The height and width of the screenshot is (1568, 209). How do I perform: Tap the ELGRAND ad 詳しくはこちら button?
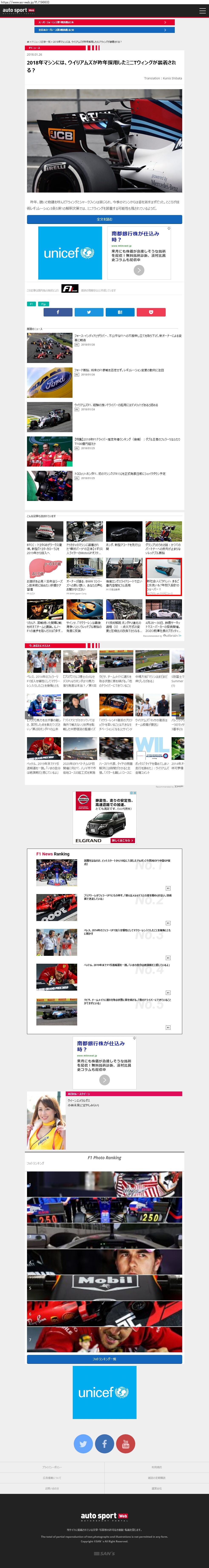(122, 841)
